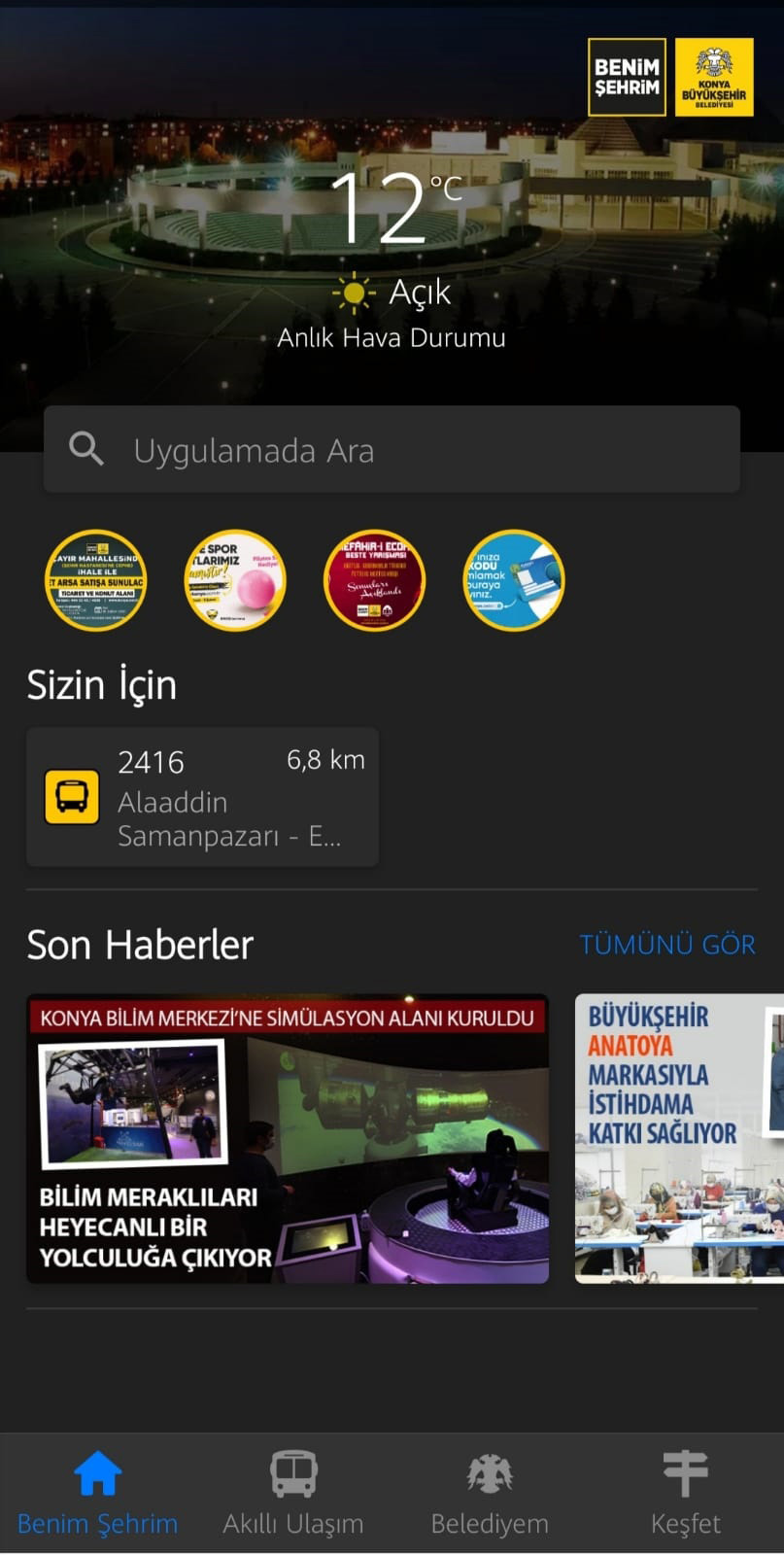Tap the yellow bus icon on route 2416 card

click(x=72, y=797)
